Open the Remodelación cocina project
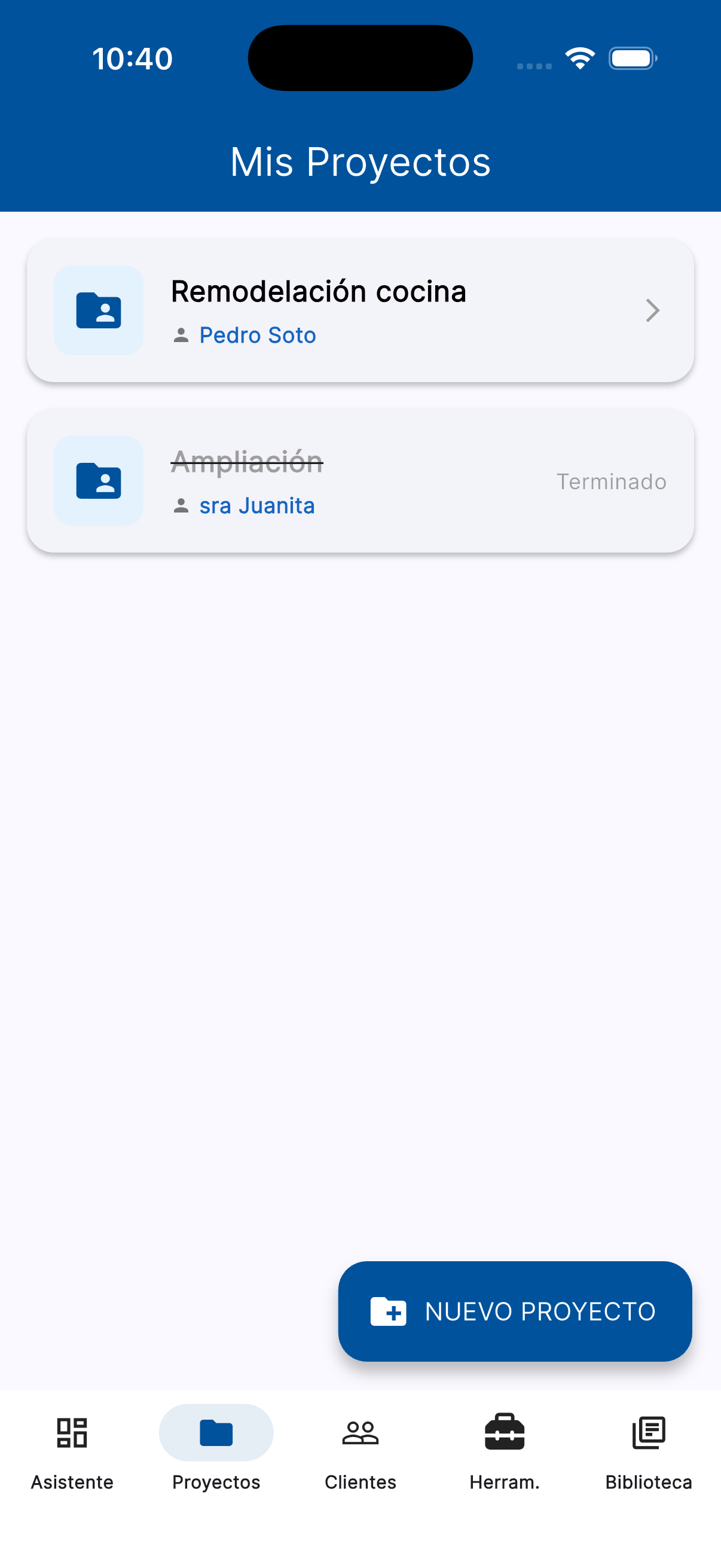 [x=360, y=310]
